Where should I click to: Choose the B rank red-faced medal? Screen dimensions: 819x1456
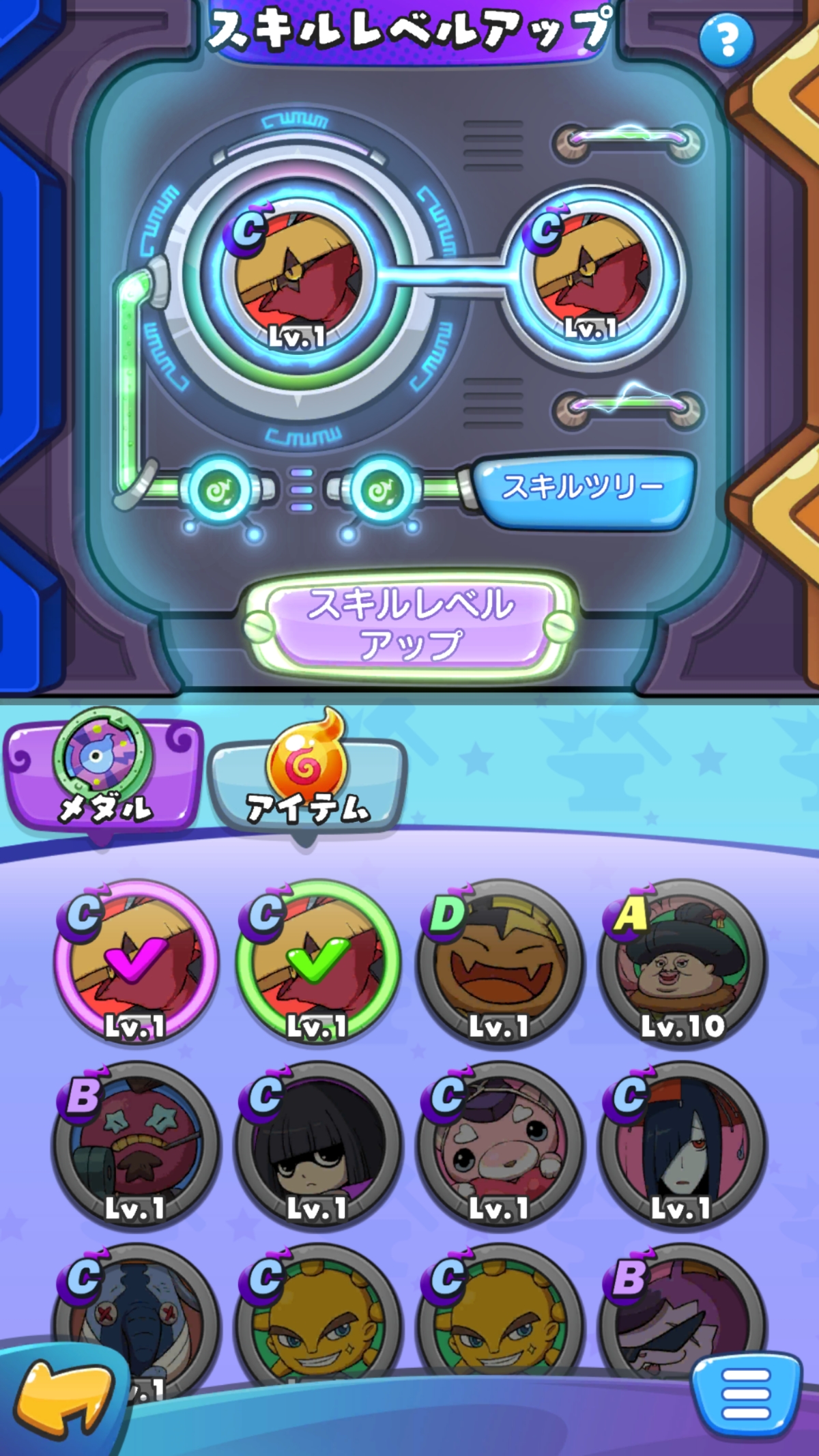coord(135,1145)
